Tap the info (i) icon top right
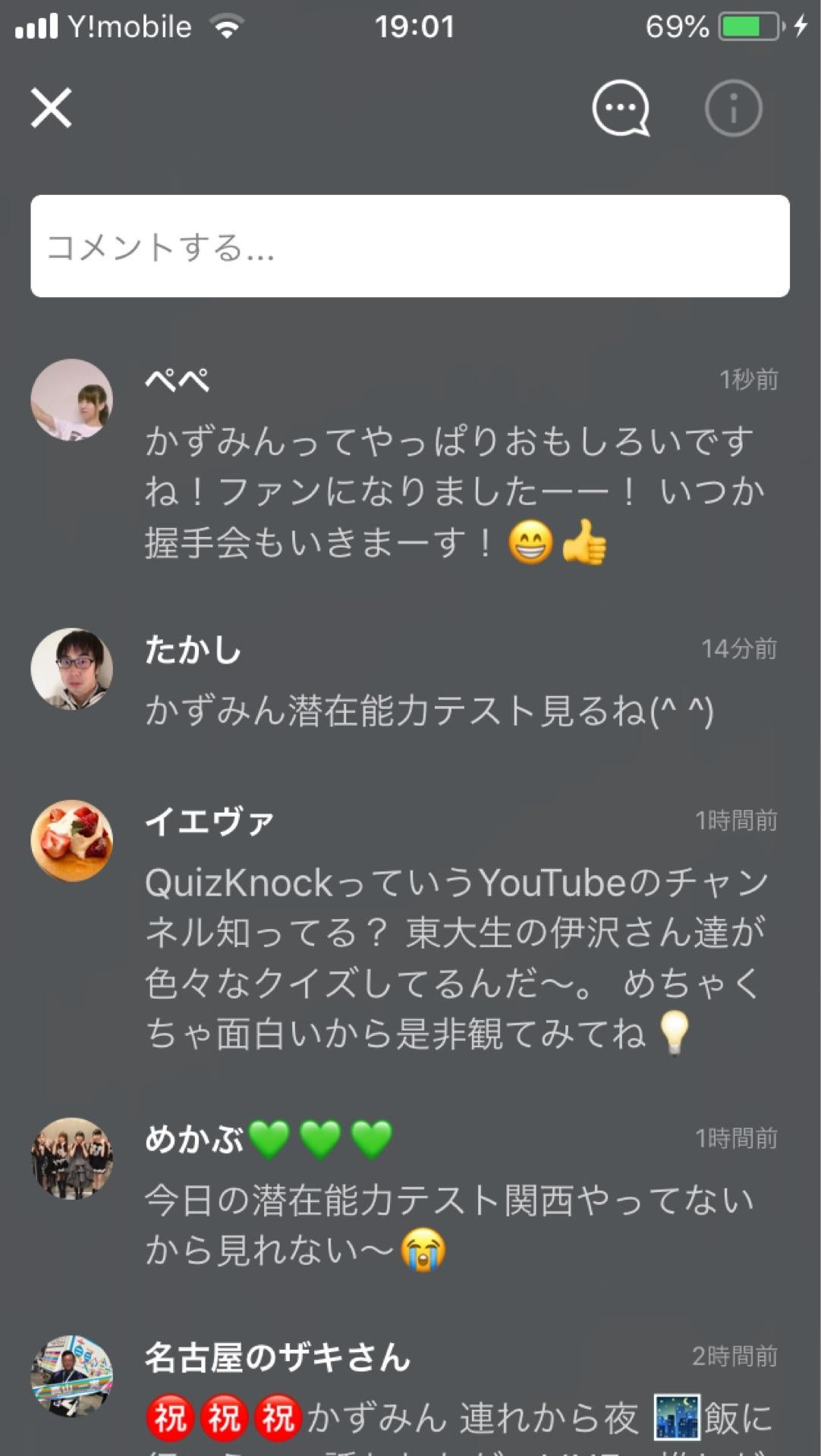The height and width of the screenshot is (1456, 821). pyautogui.click(x=732, y=108)
